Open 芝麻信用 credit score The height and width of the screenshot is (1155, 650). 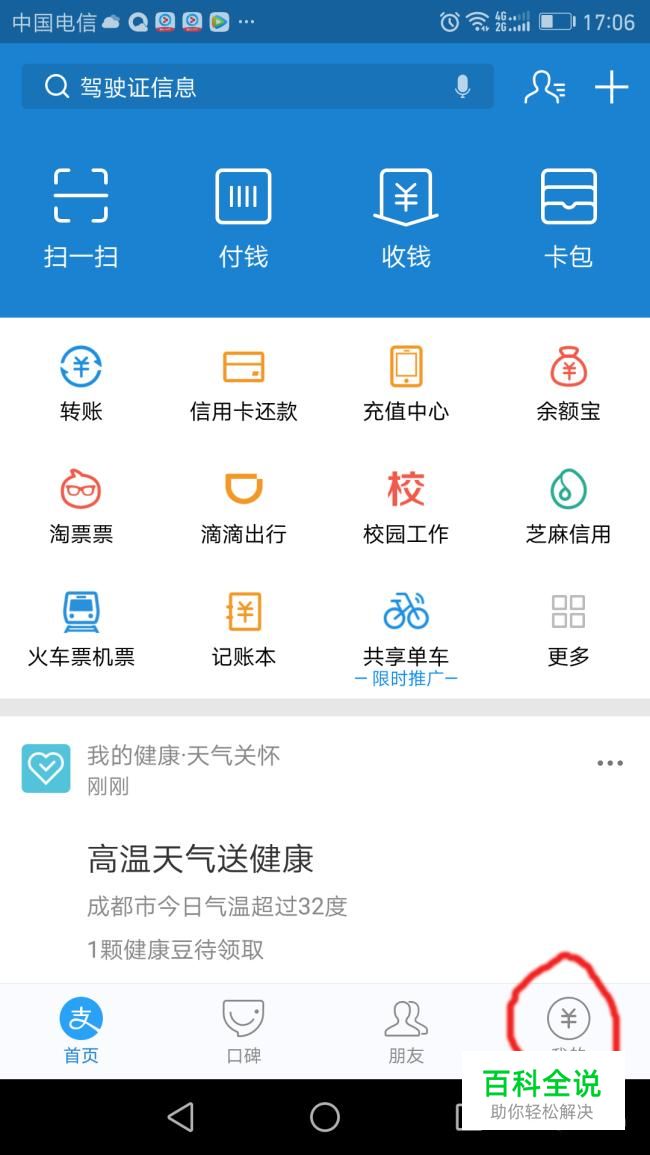pos(568,507)
